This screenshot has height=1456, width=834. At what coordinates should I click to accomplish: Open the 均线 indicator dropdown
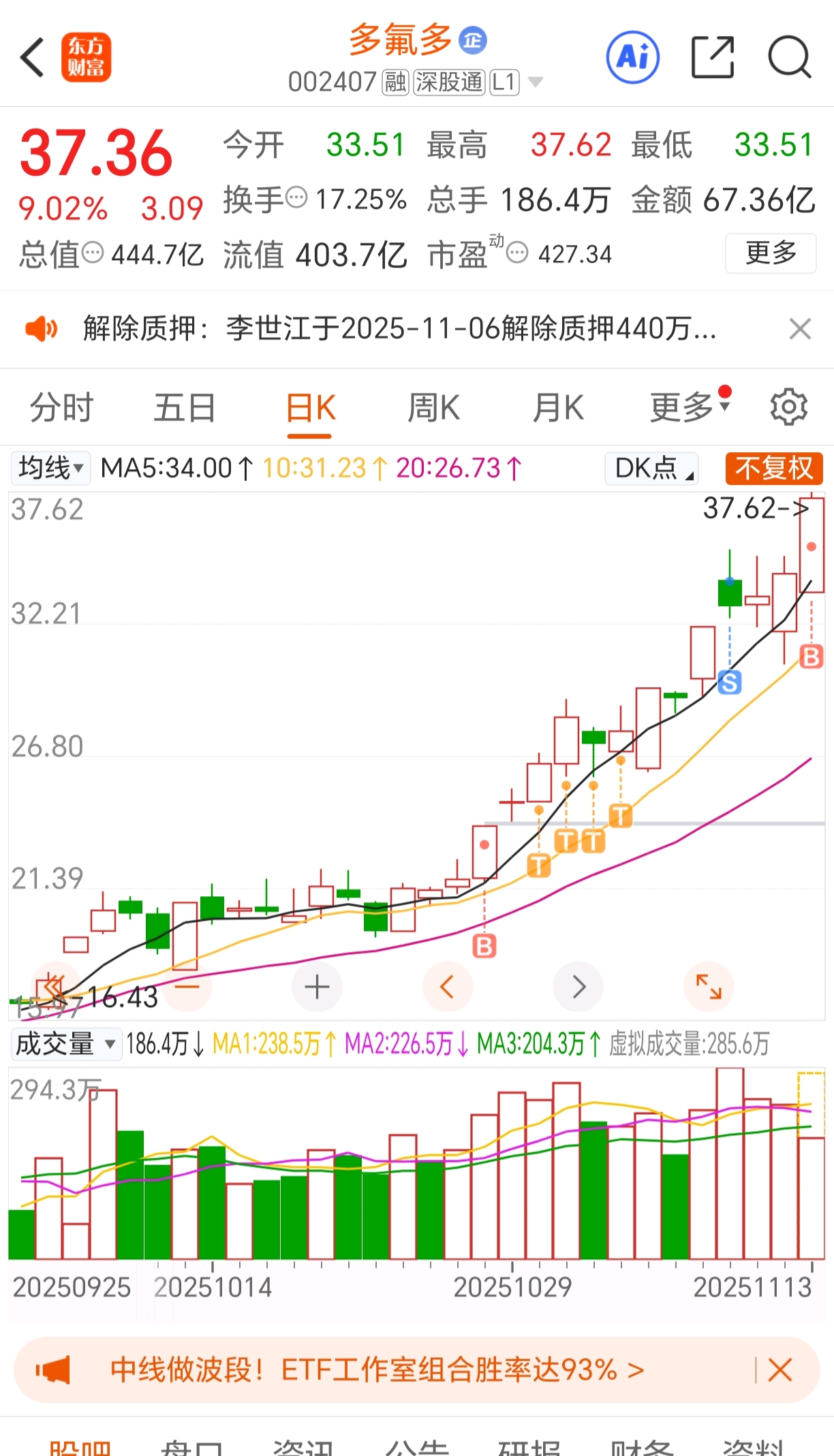coord(51,469)
